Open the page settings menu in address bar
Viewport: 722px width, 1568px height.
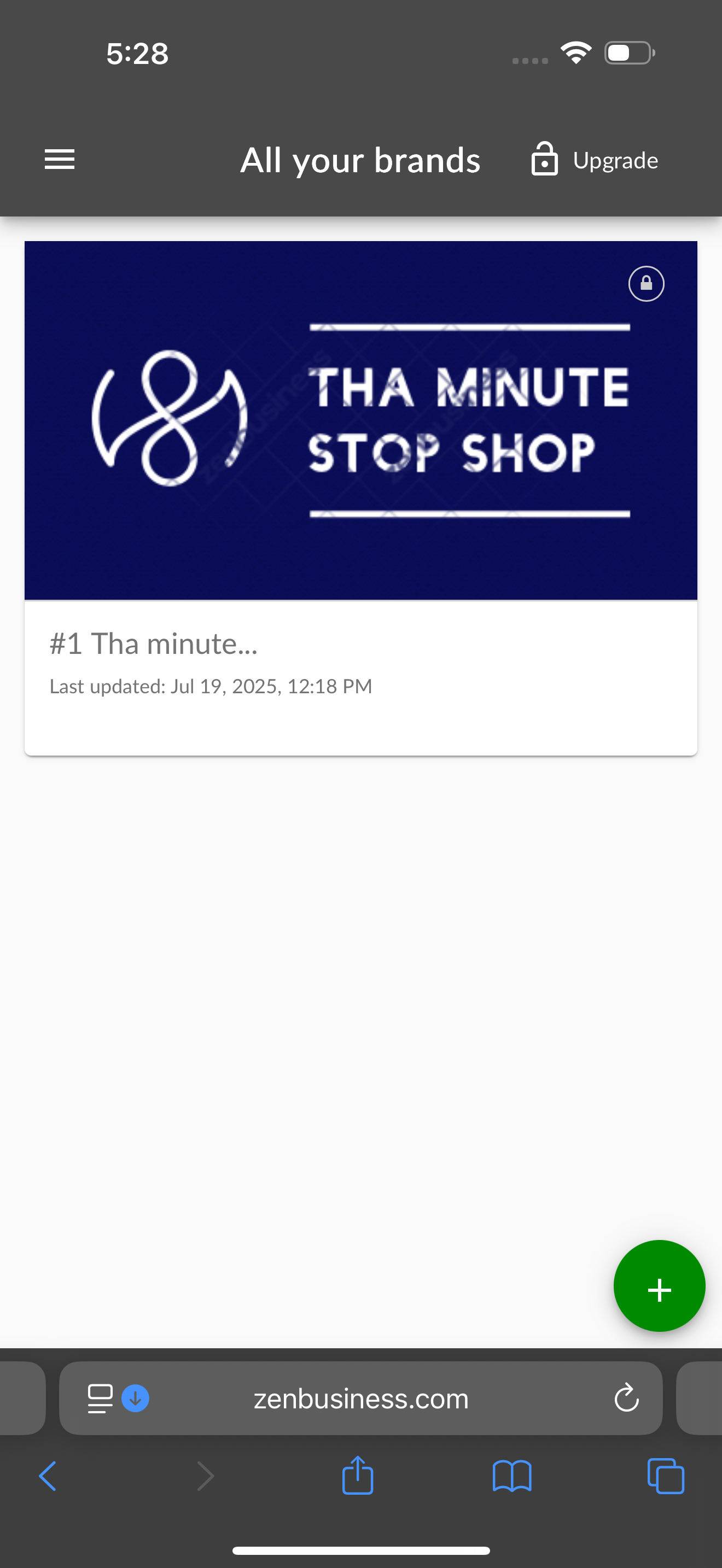click(x=101, y=1398)
